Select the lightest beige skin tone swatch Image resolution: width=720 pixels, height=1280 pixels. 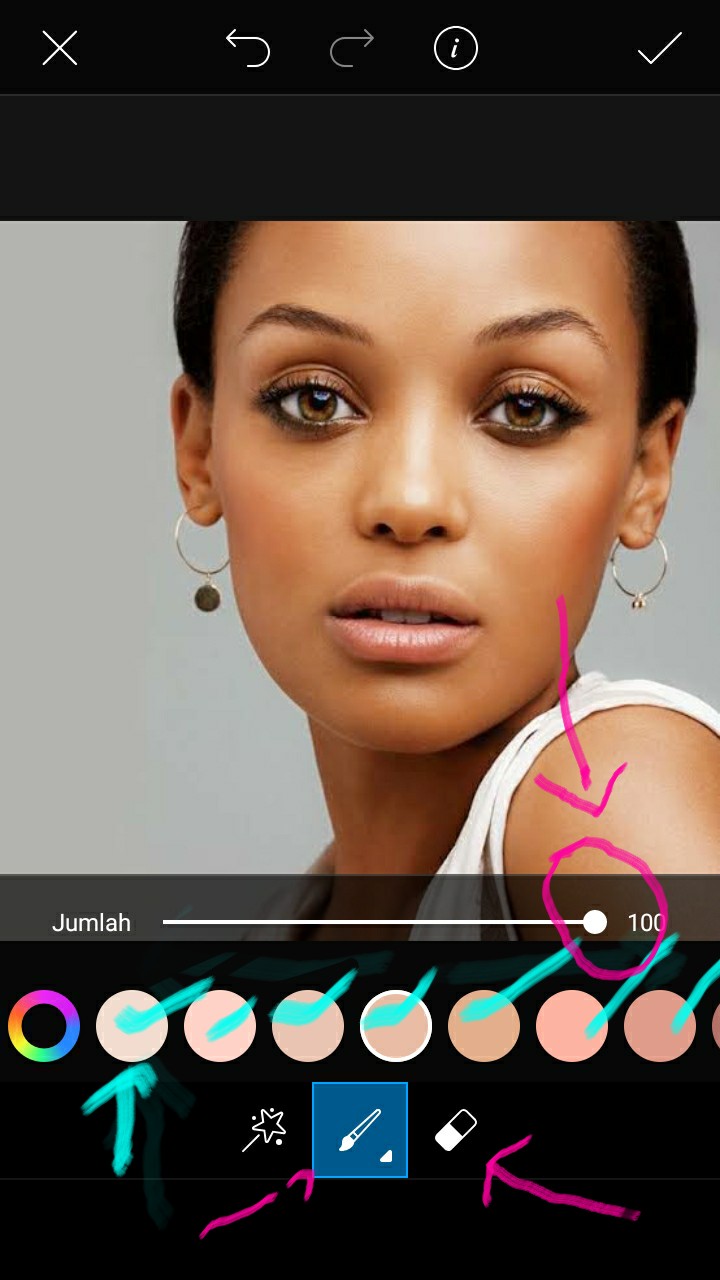(x=132, y=1026)
